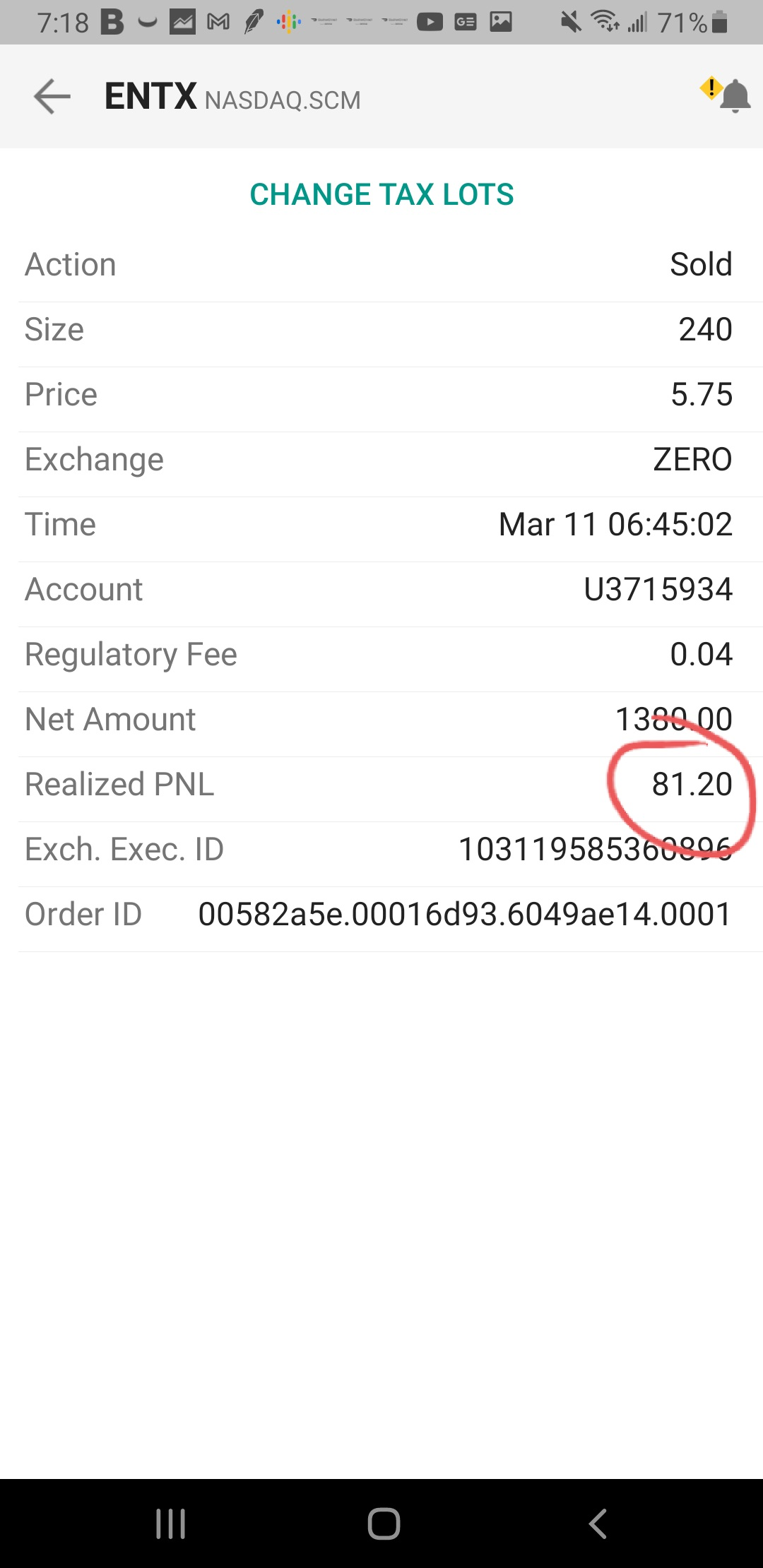Image resolution: width=763 pixels, height=1568 pixels.
Task: Tap CHANGE TAX LOTS
Action: 381,195
